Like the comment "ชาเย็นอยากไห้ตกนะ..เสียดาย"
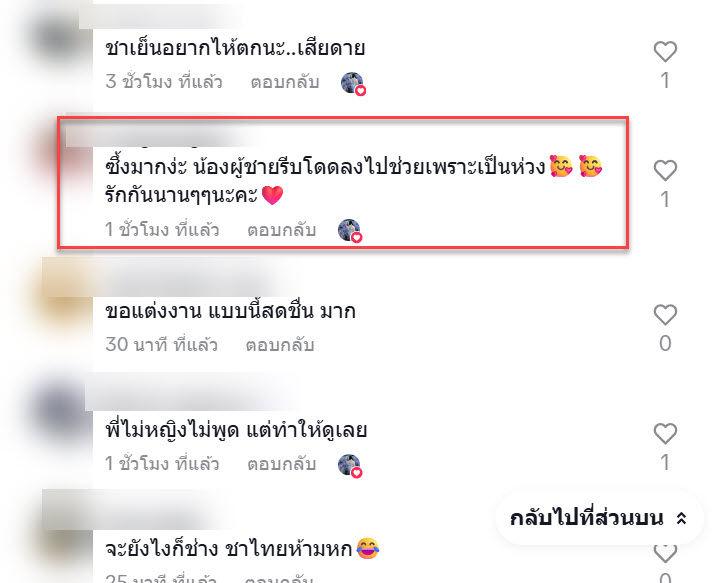The height and width of the screenshot is (583, 724). pyautogui.click(x=665, y=52)
